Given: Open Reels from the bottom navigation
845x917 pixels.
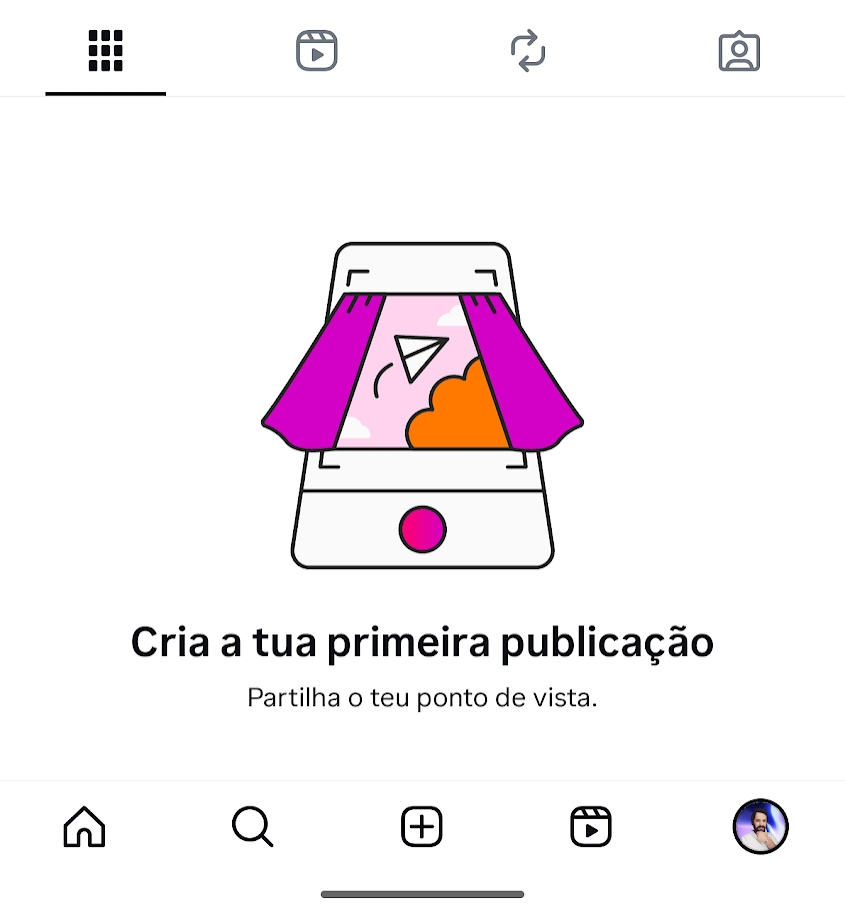Looking at the screenshot, I should click(x=590, y=827).
